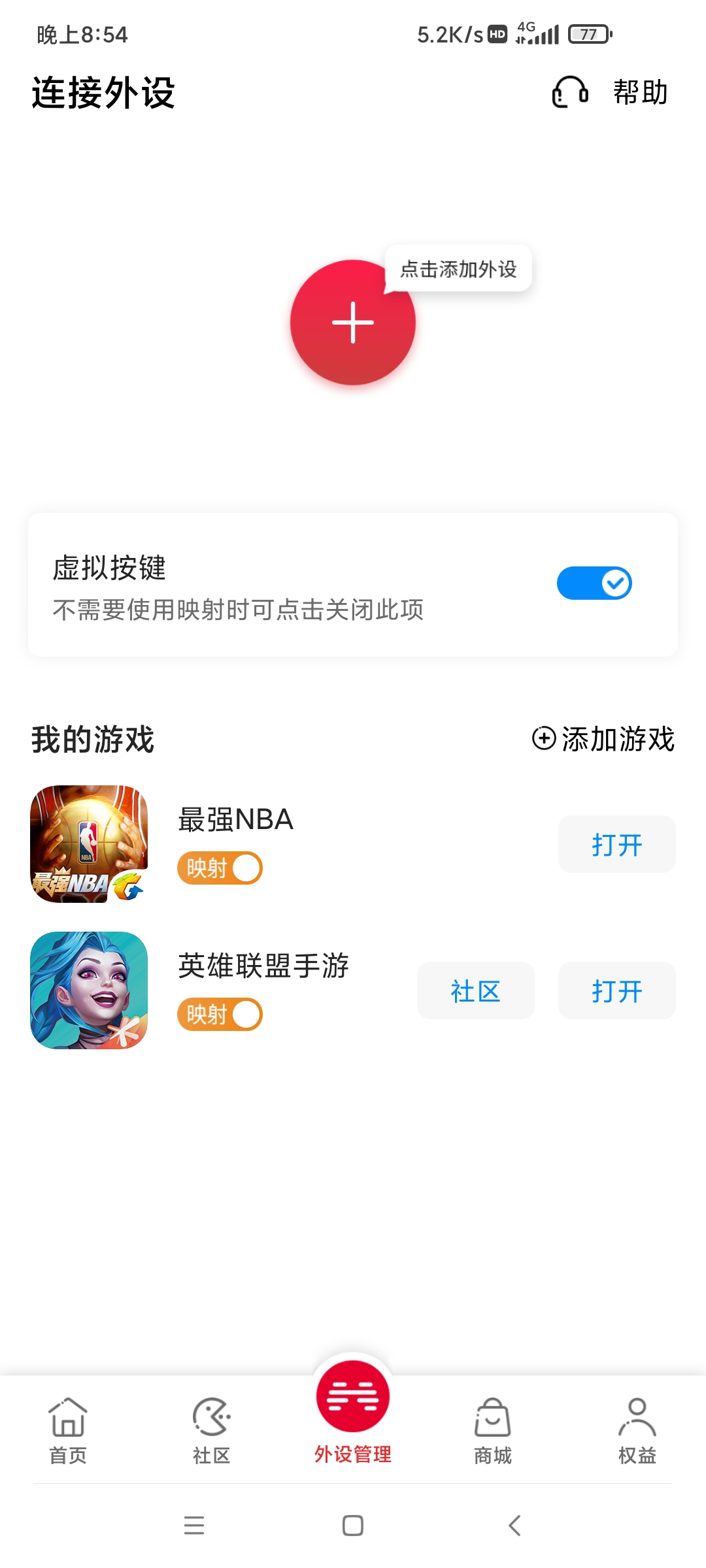The image size is (706, 1568).
Task: Open the system recent apps menu
Action: [194, 1526]
